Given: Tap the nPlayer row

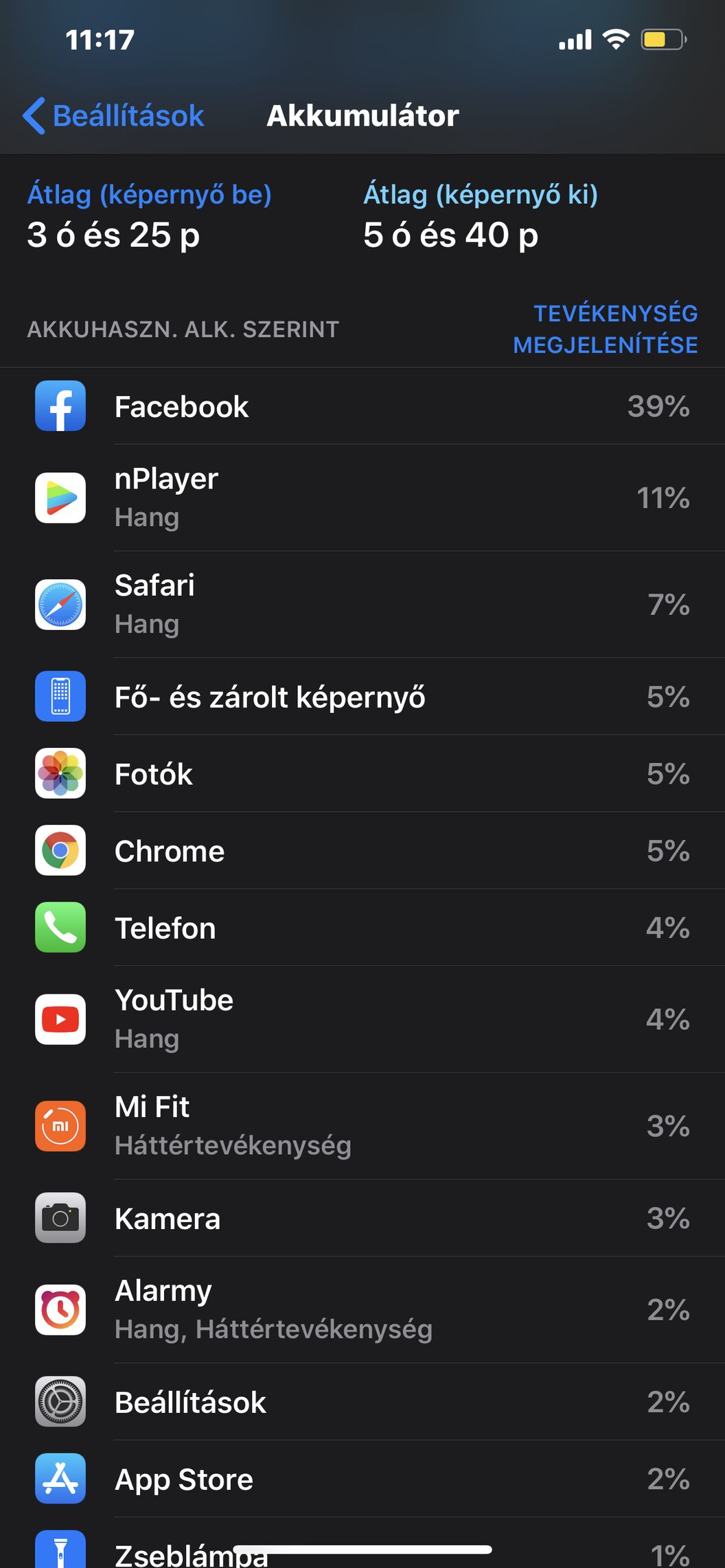Looking at the screenshot, I should pos(362,498).
